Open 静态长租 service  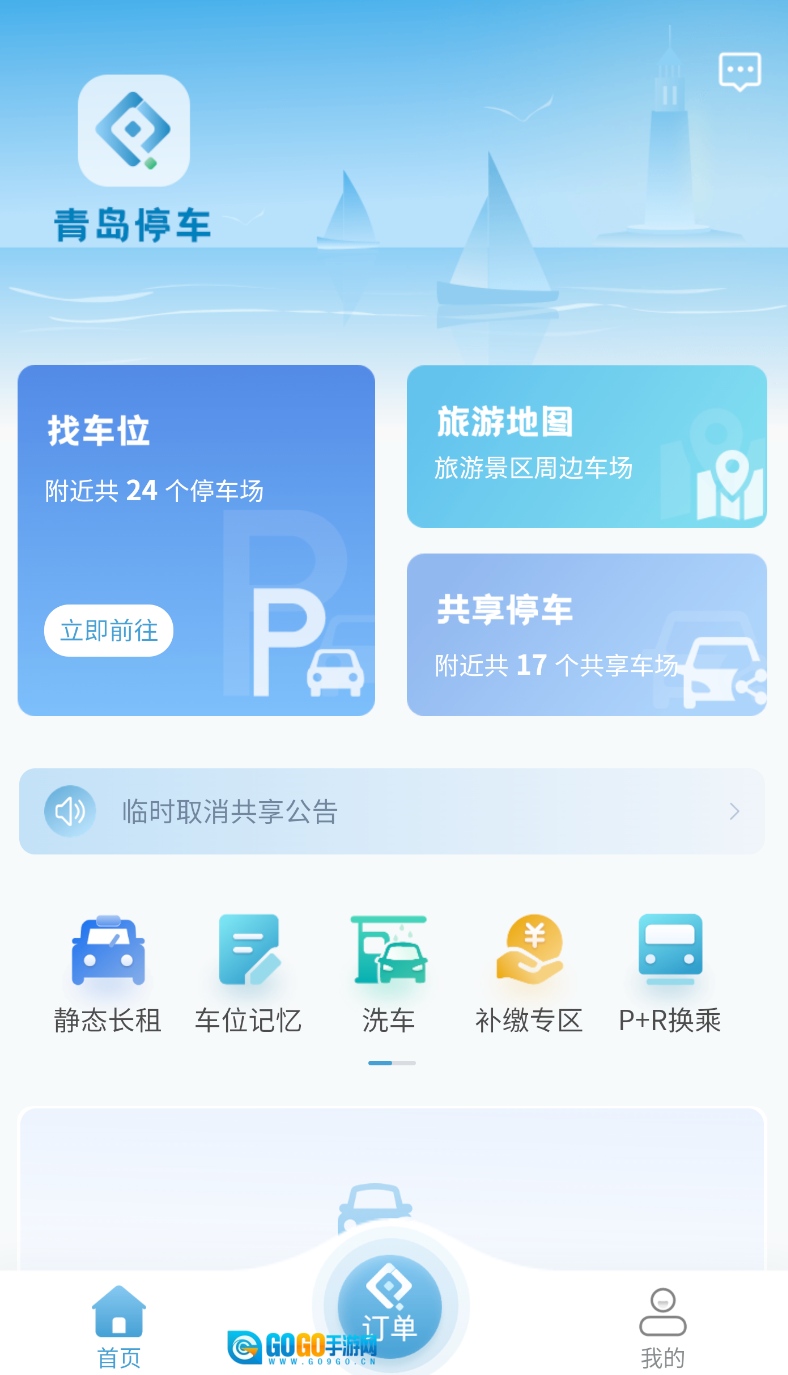[x=108, y=973]
